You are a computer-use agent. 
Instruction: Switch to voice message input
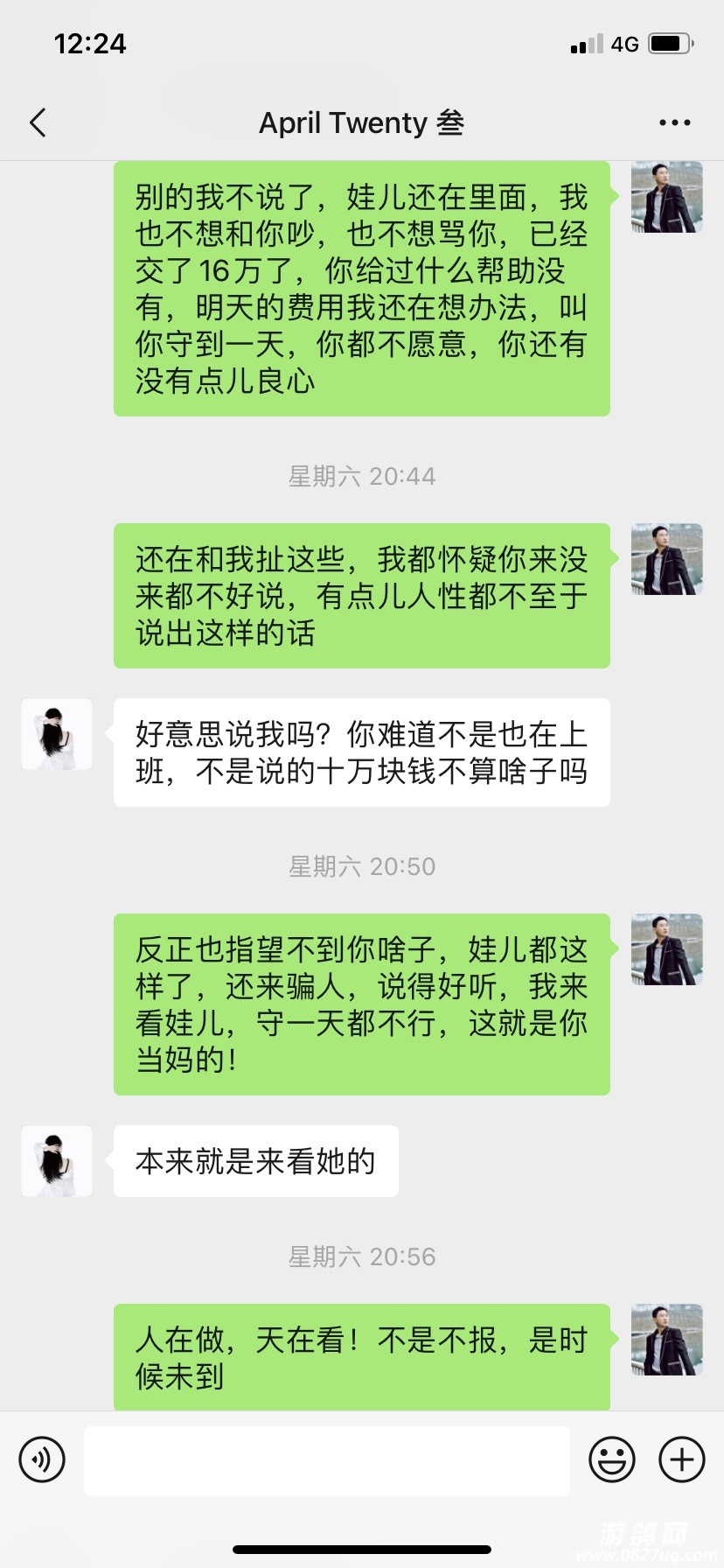(x=42, y=1459)
